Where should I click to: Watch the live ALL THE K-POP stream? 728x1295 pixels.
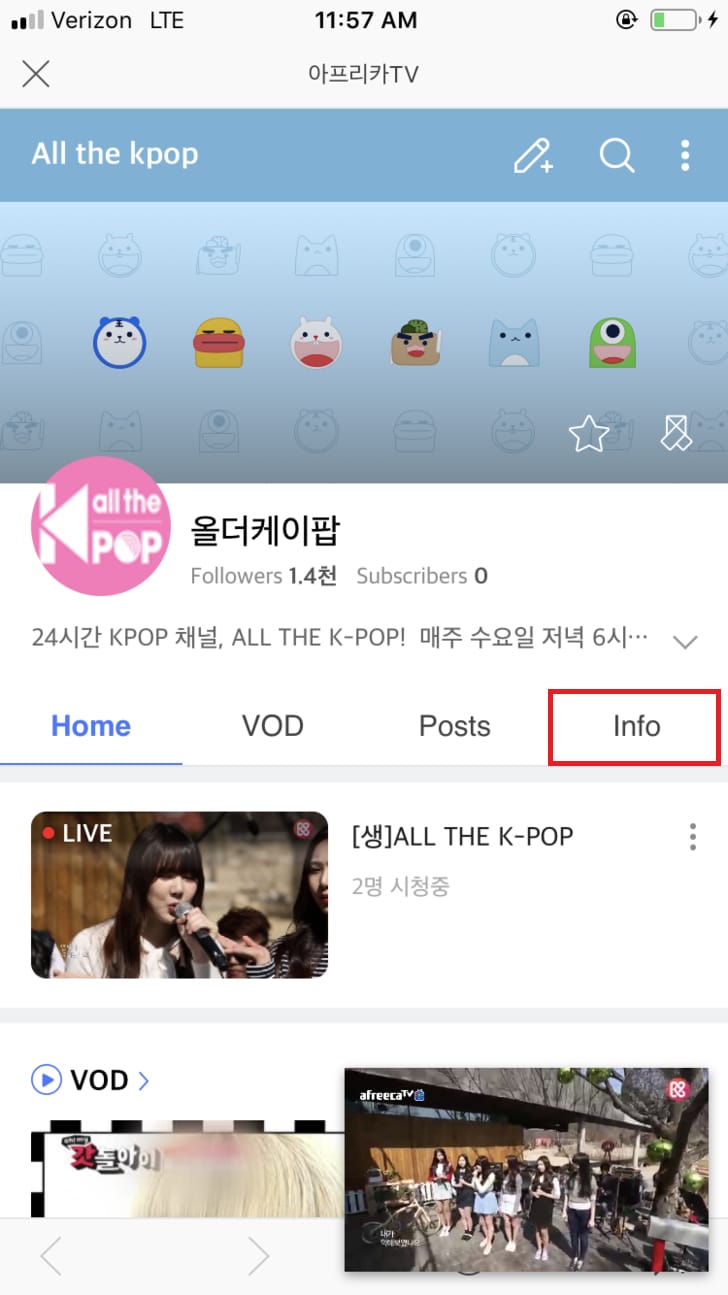pos(179,894)
